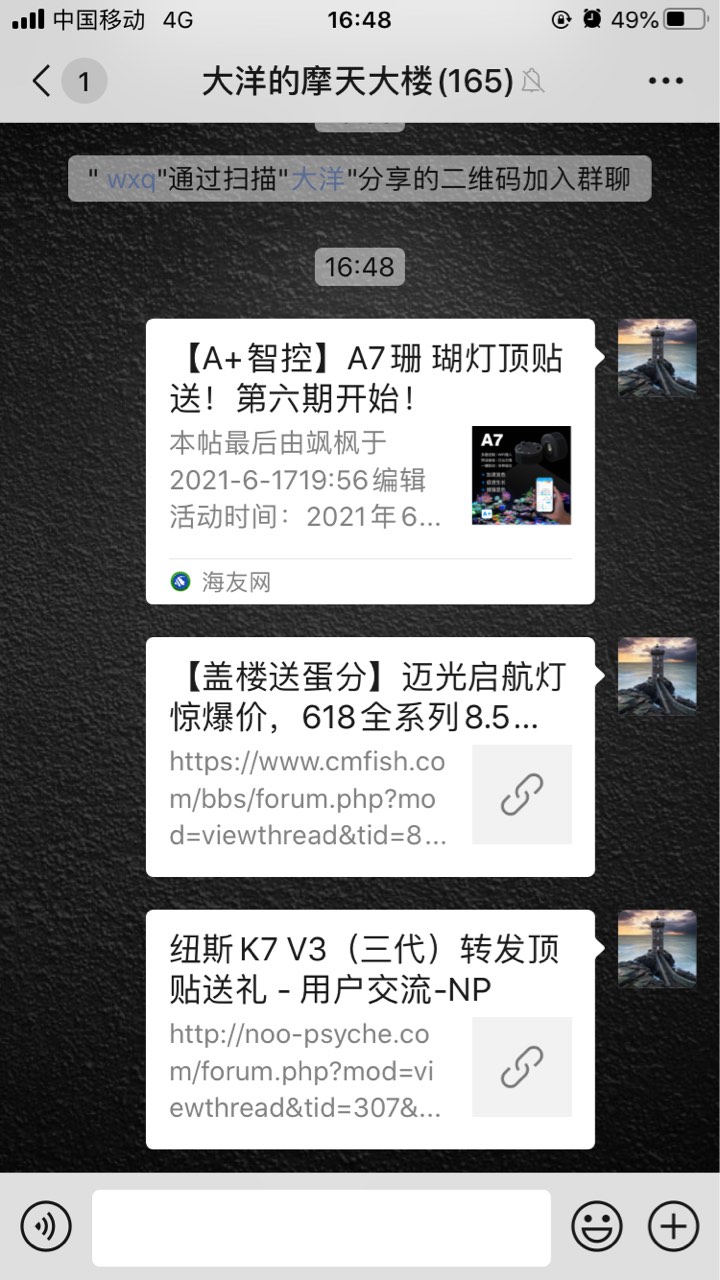This screenshot has height=1280, width=720.
Task: View wxq's profile from join notice
Action: 131,180
